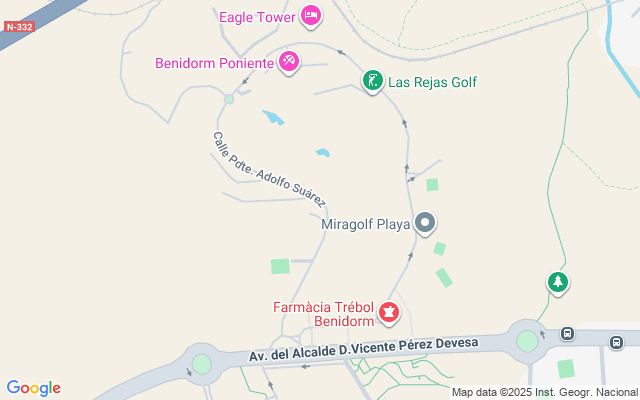Select the green park tree marker

tap(558, 283)
